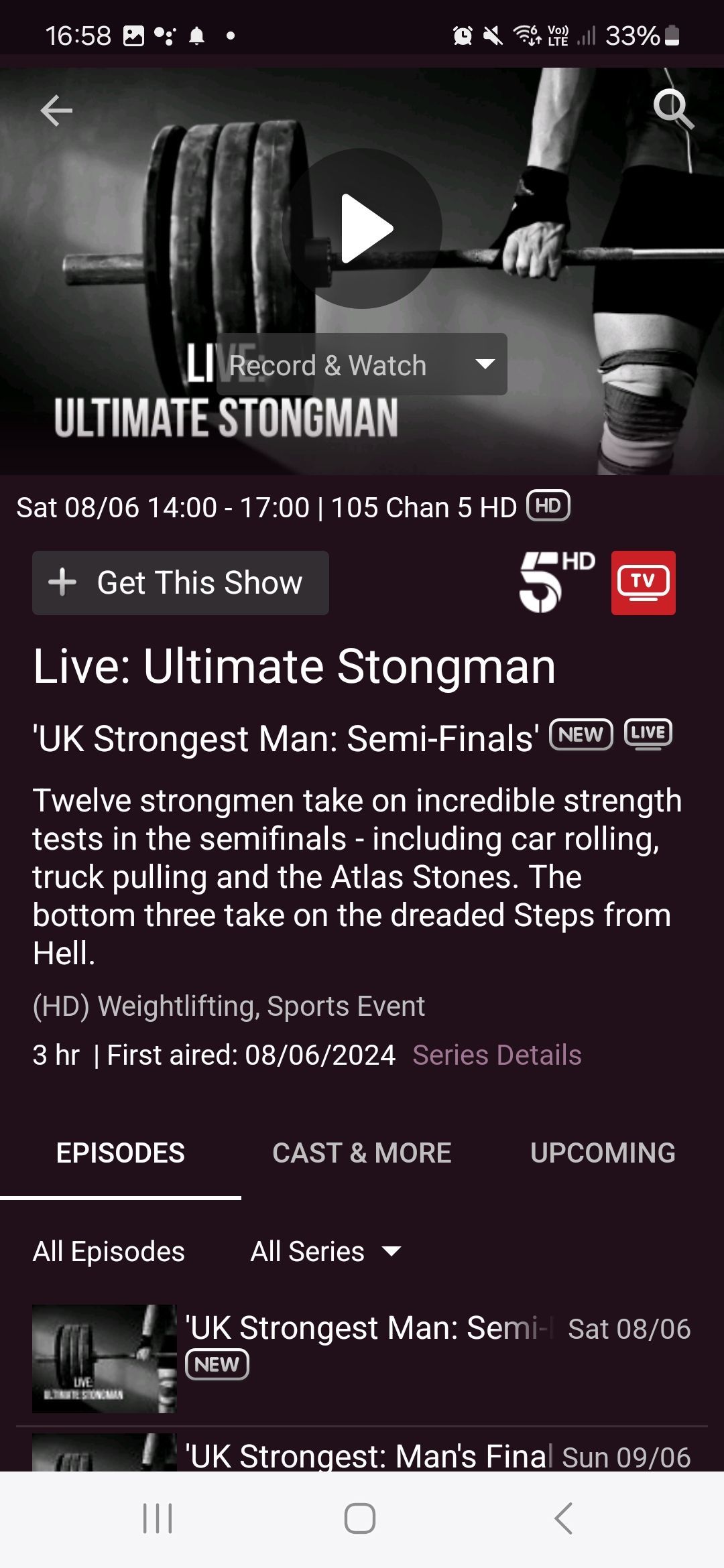Tap the system home button

(360, 1518)
